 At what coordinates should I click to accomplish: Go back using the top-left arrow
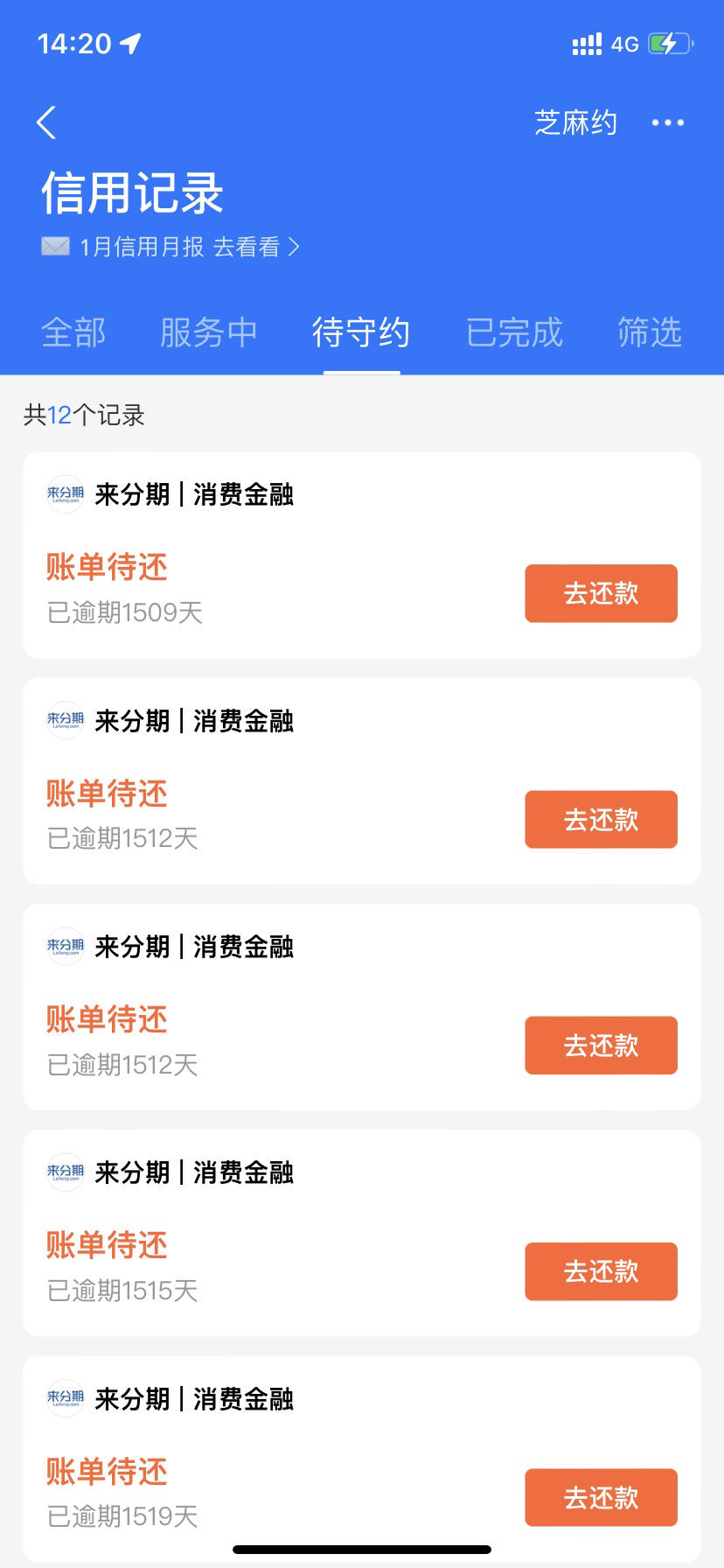[x=46, y=122]
